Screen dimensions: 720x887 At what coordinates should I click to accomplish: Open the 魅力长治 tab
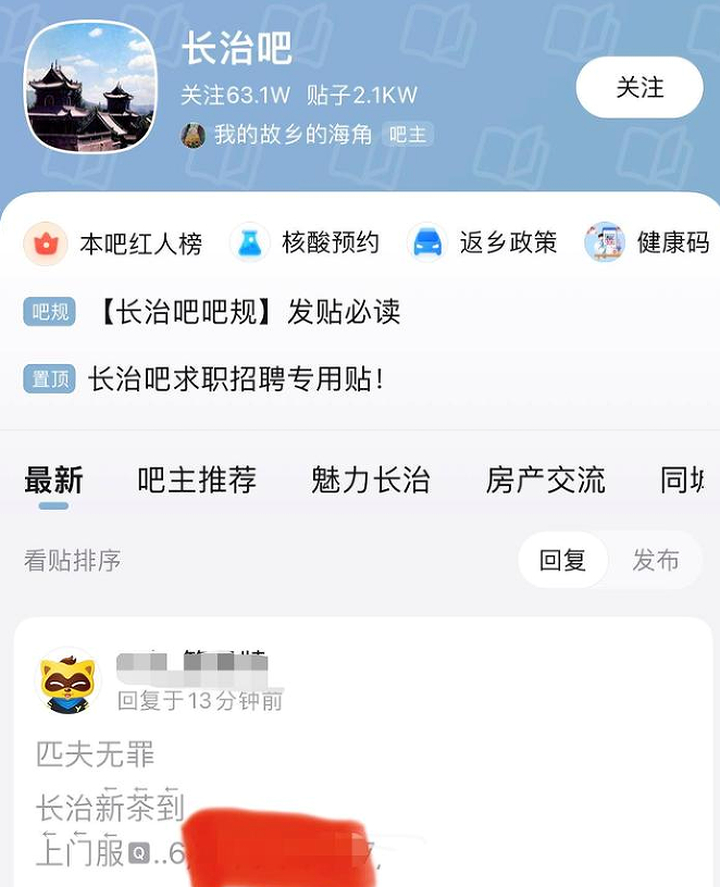point(370,480)
